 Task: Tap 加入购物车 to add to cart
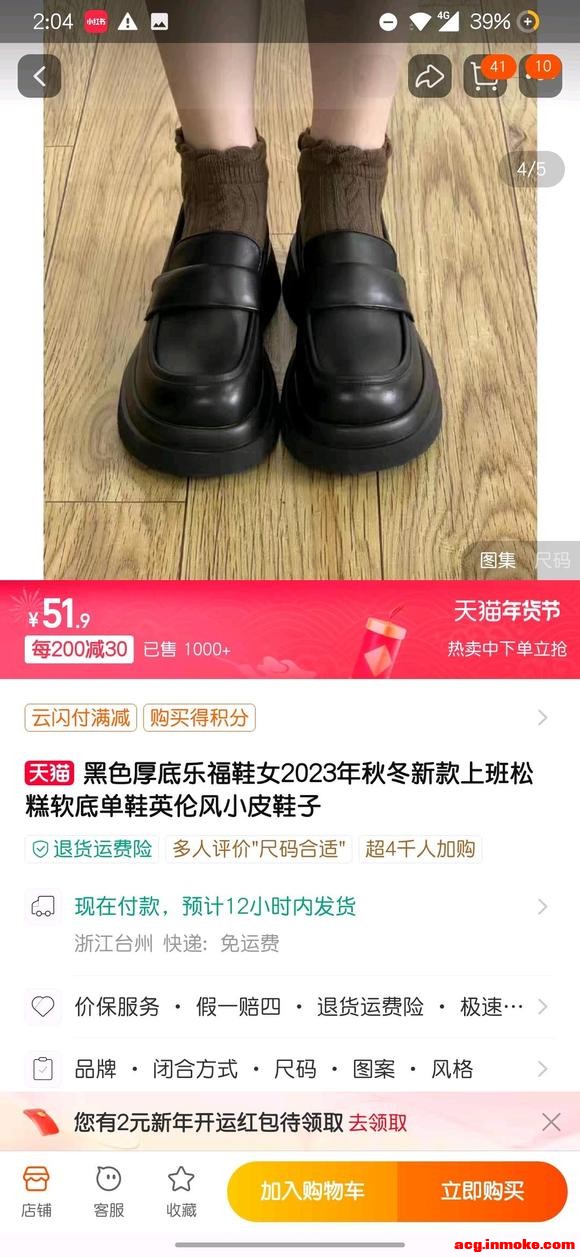pyautogui.click(x=312, y=1191)
